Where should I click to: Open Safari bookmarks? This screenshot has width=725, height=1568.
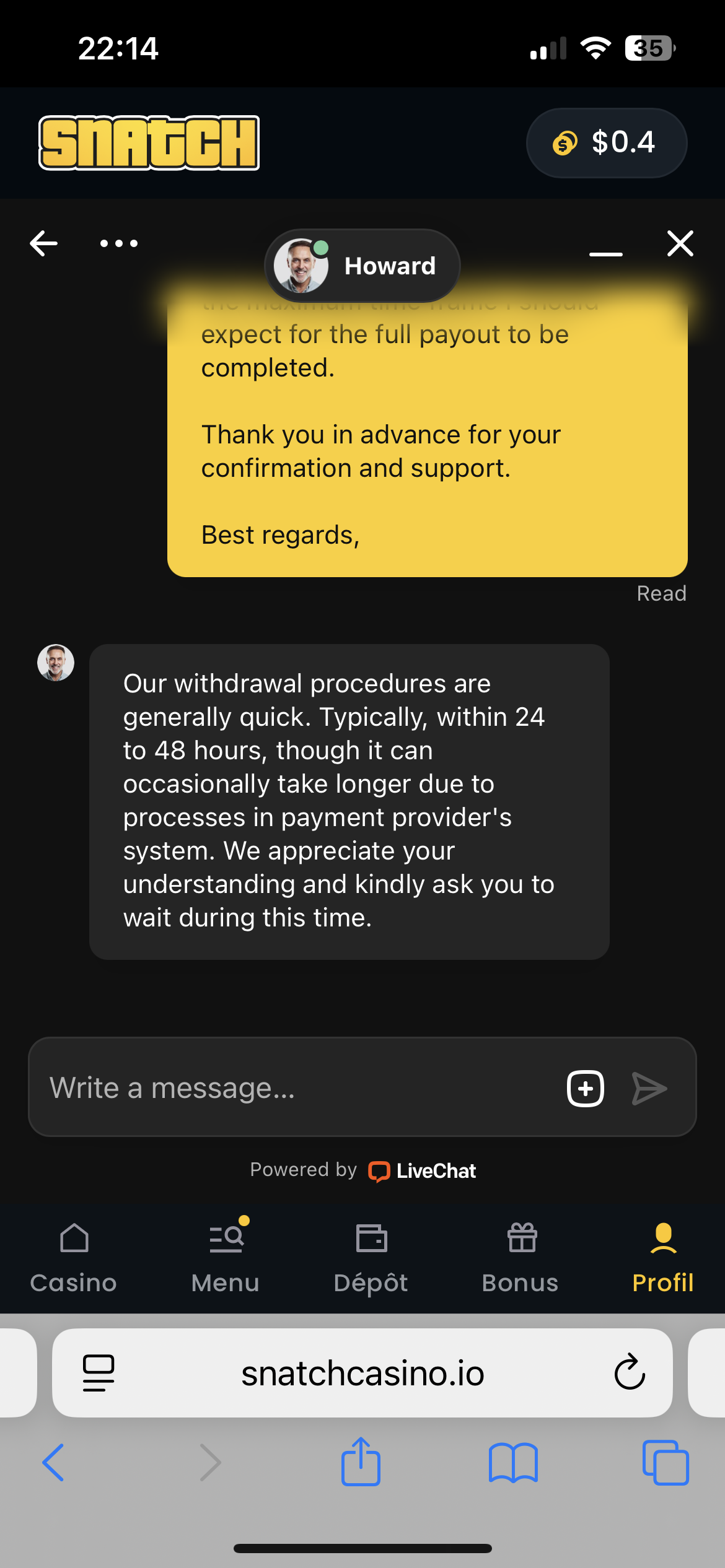click(x=513, y=1461)
